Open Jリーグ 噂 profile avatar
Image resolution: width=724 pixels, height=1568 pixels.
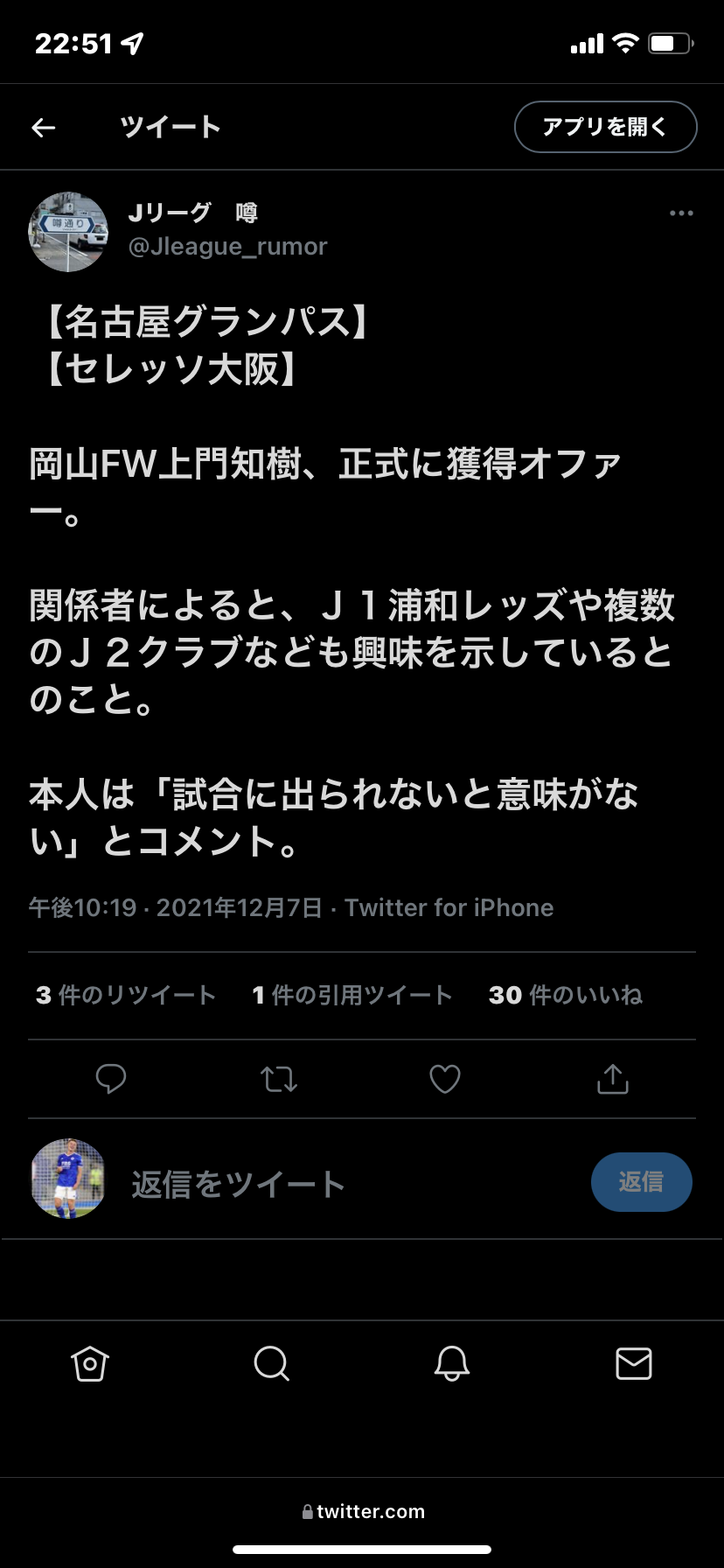point(68,232)
